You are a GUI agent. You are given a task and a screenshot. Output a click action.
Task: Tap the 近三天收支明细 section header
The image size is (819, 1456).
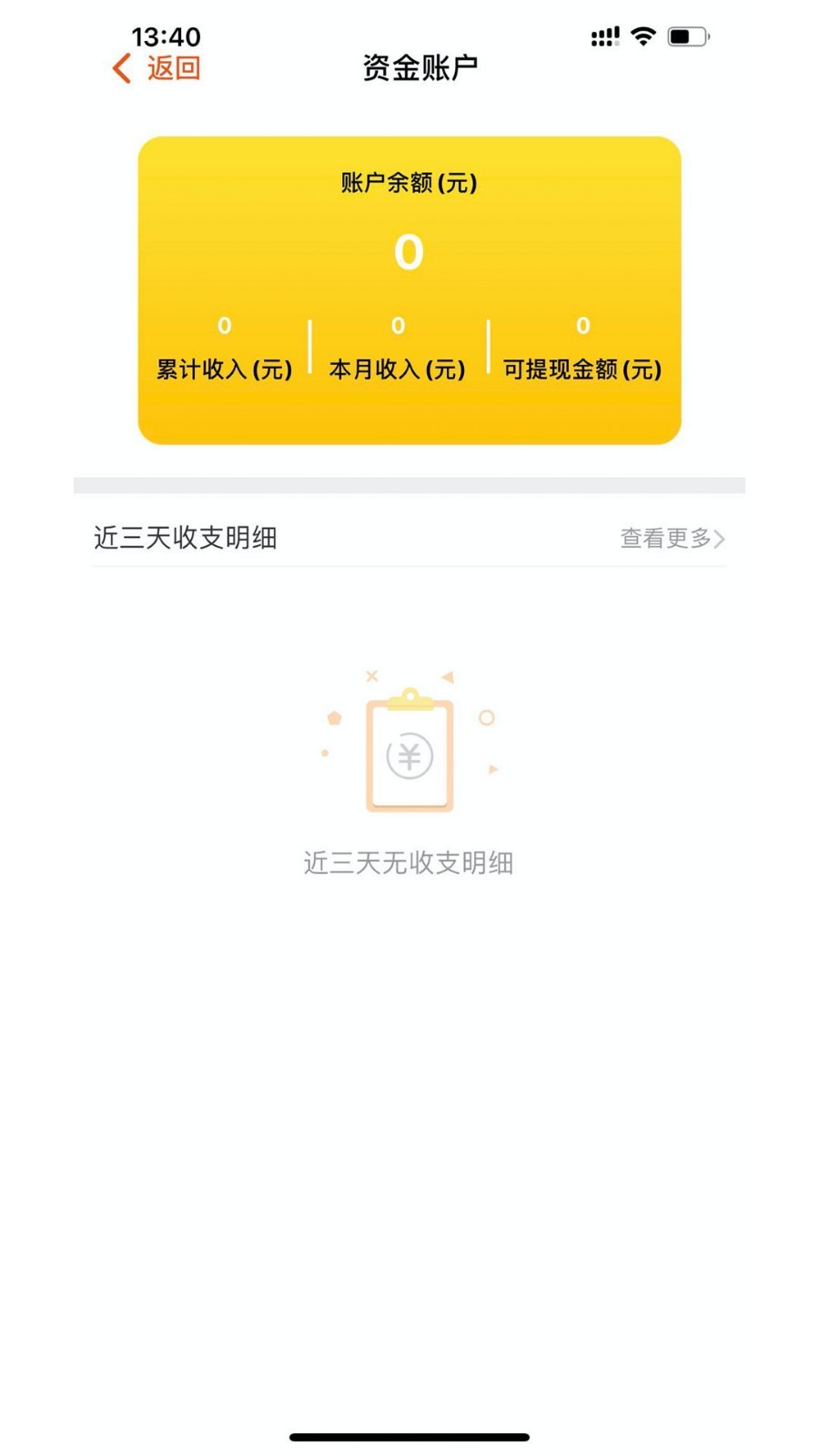tap(187, 539)
